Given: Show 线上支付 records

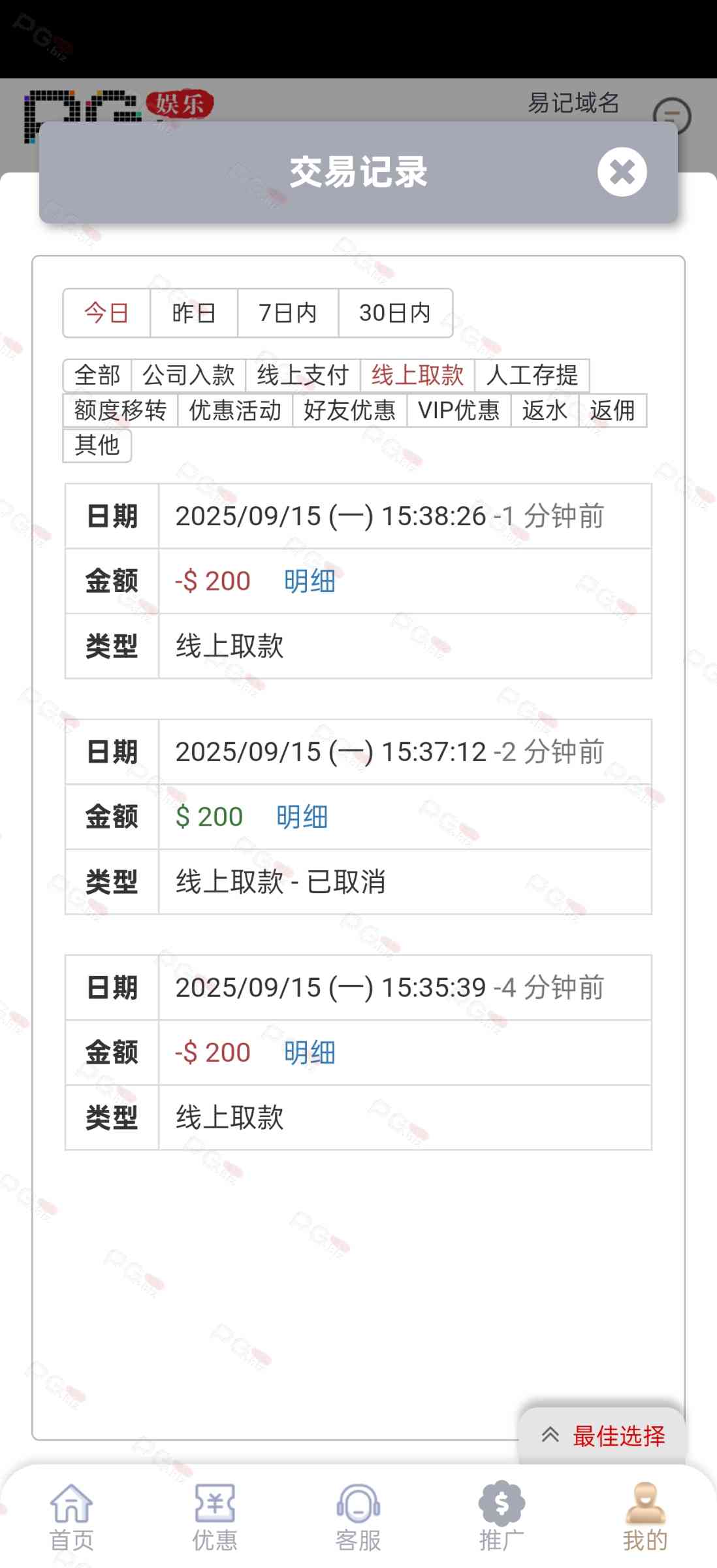Looking at the screenshot, I should pos(302,376).
